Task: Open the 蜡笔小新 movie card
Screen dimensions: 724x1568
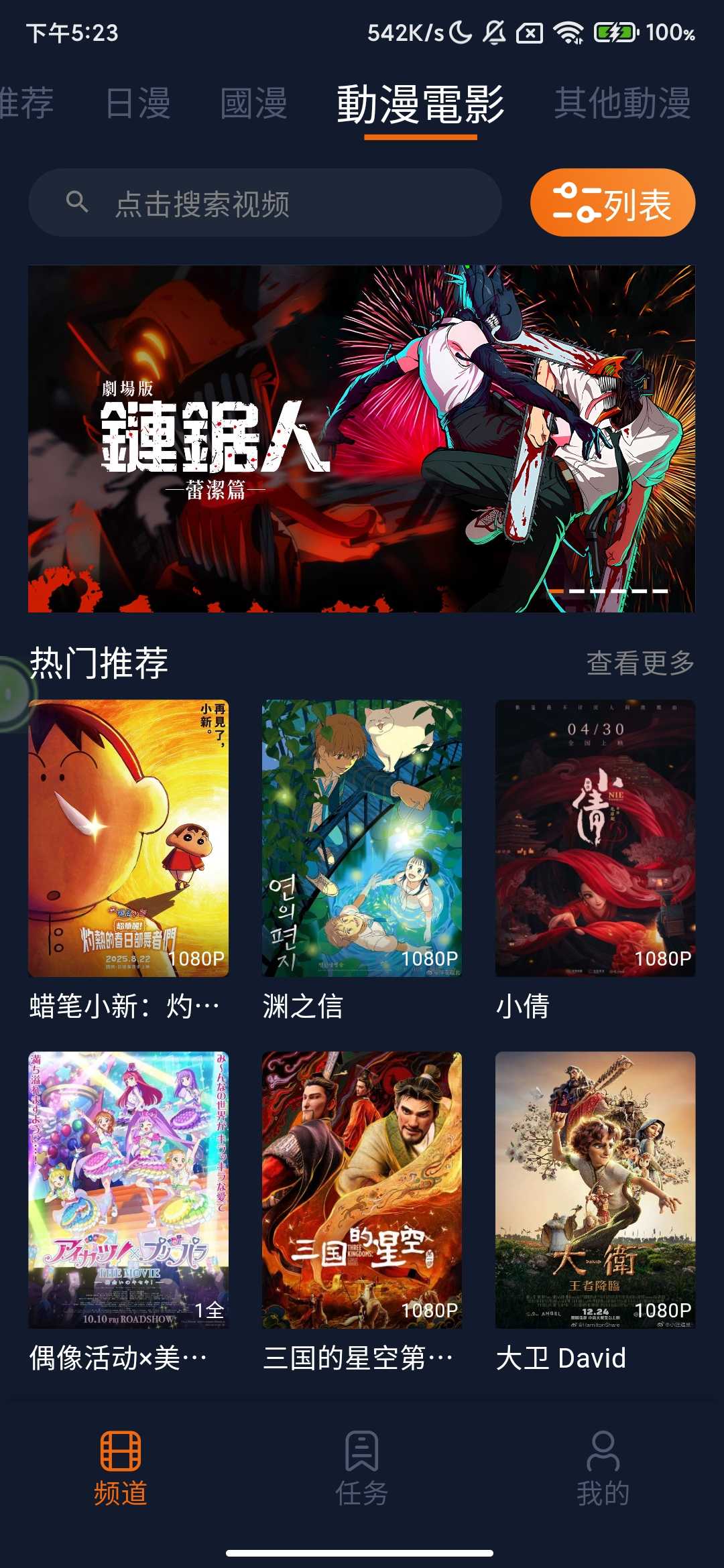Action: pos(128,838)
